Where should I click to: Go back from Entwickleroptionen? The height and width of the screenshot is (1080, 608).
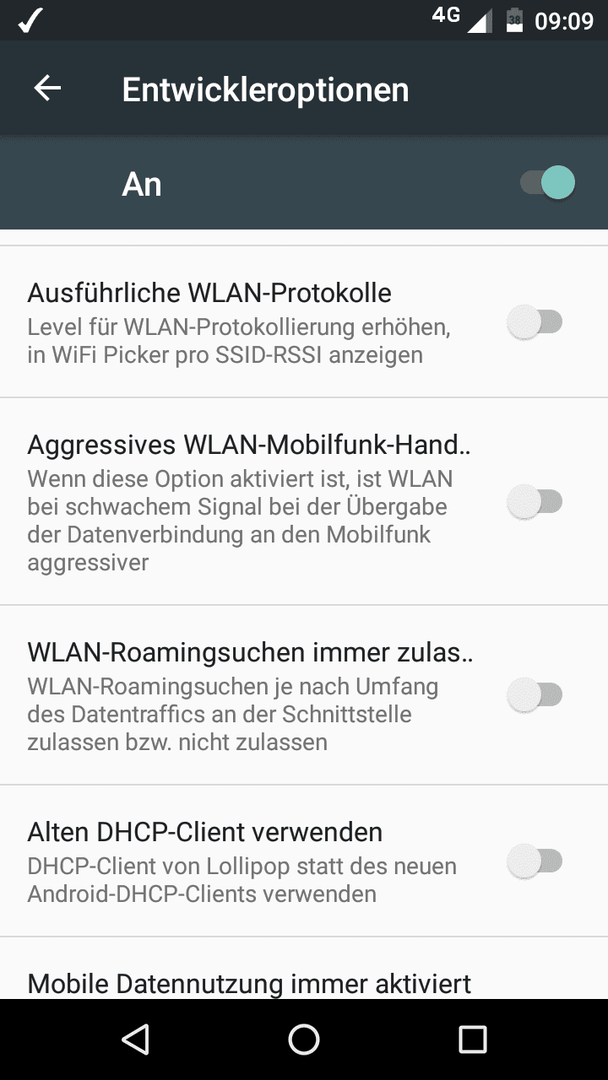(48, 89)
